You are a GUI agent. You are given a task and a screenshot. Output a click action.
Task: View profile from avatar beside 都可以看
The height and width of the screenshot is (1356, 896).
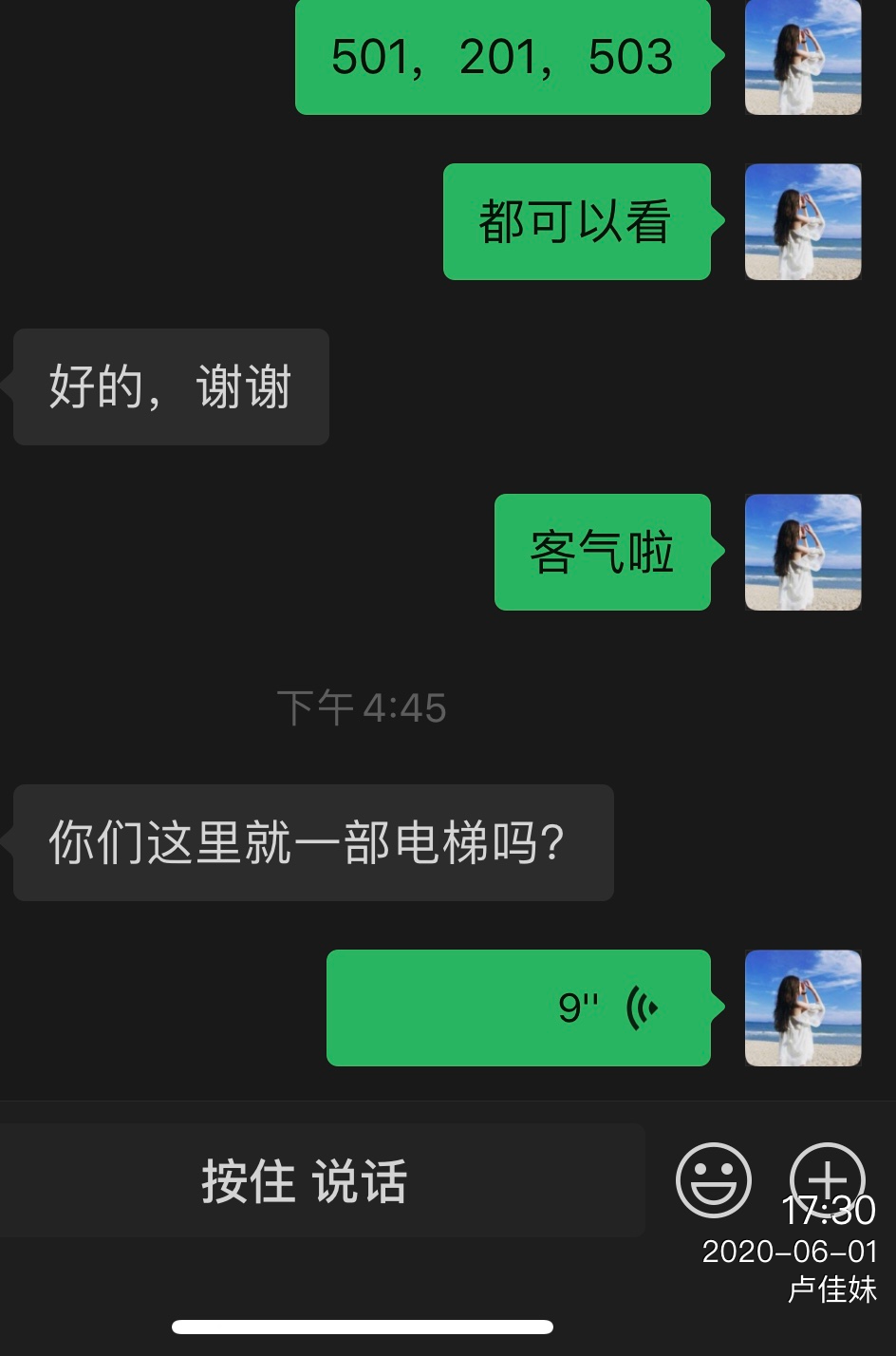pyautogui.click(x=803, y=222)
